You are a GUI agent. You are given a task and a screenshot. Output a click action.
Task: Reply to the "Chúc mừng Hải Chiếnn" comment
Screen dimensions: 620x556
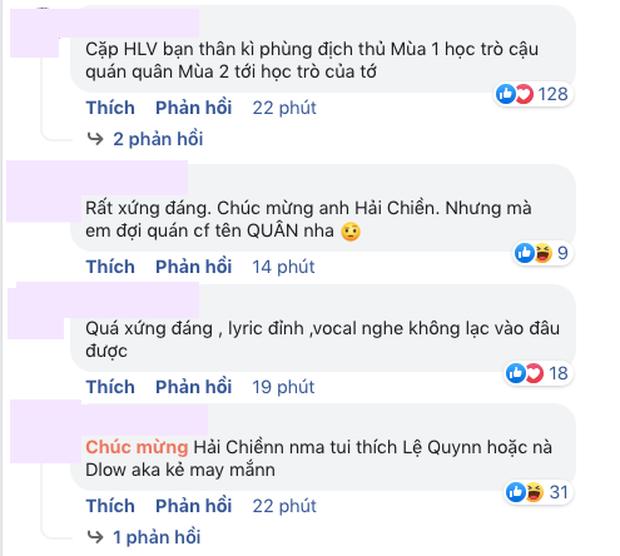click(193, 506)
